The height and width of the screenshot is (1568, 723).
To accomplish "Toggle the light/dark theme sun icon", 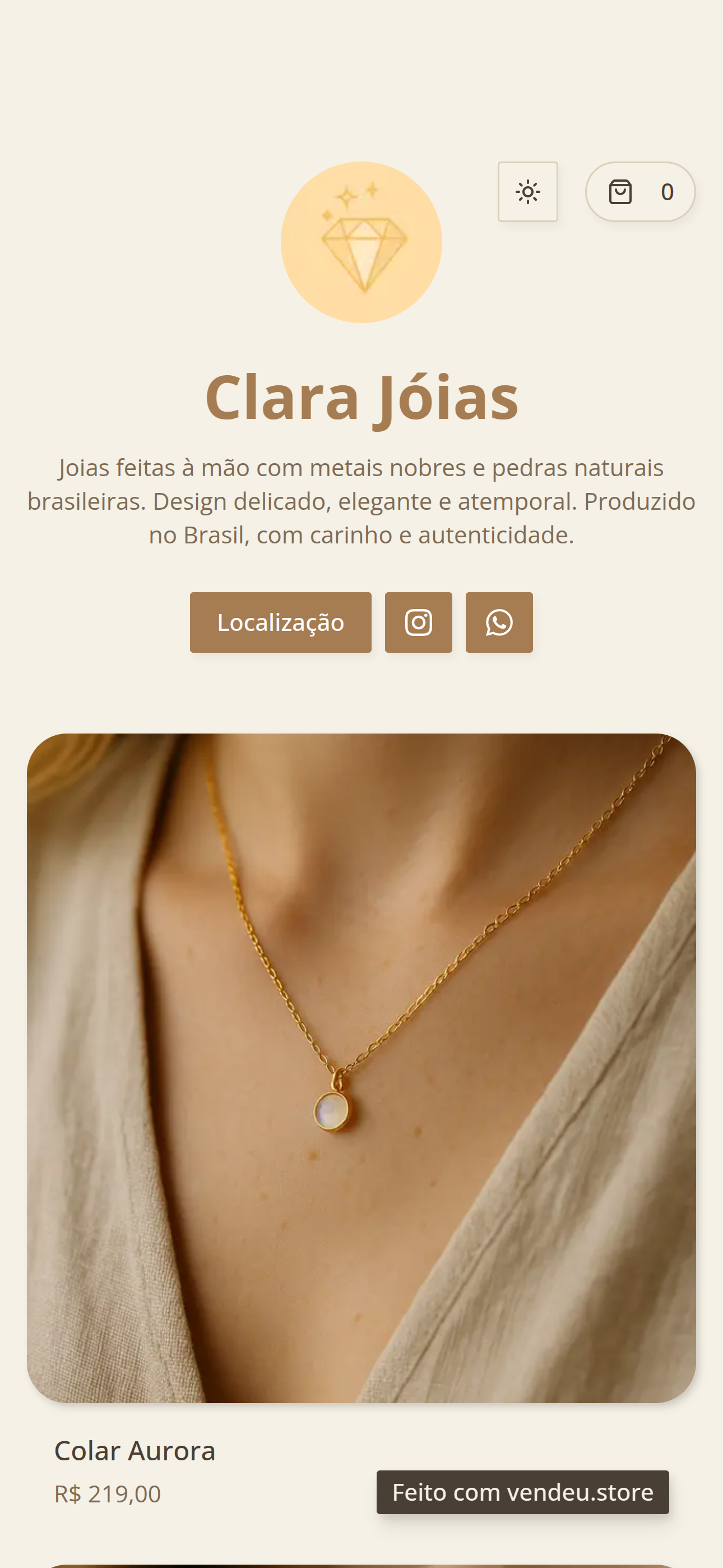I will 527,192.
